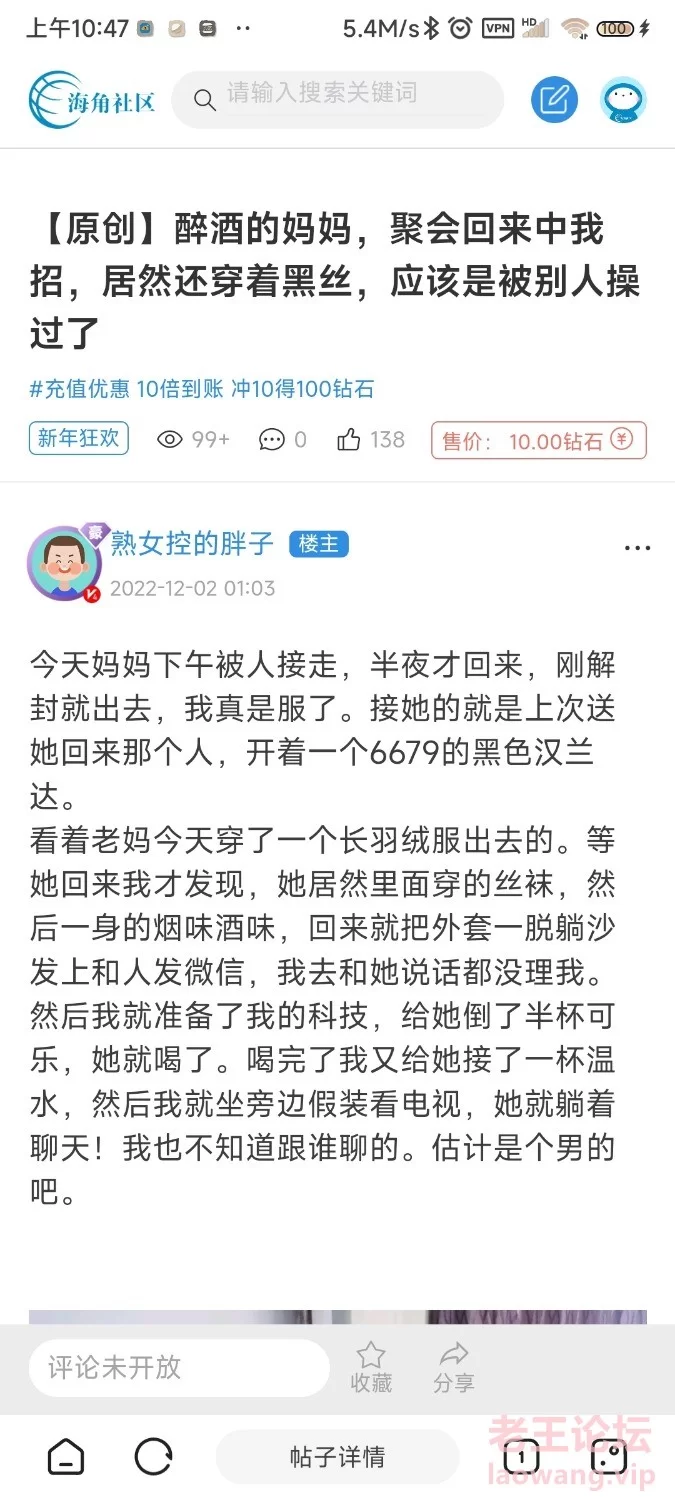Open the #充值优惠 hashtag link

pos(201,389)
